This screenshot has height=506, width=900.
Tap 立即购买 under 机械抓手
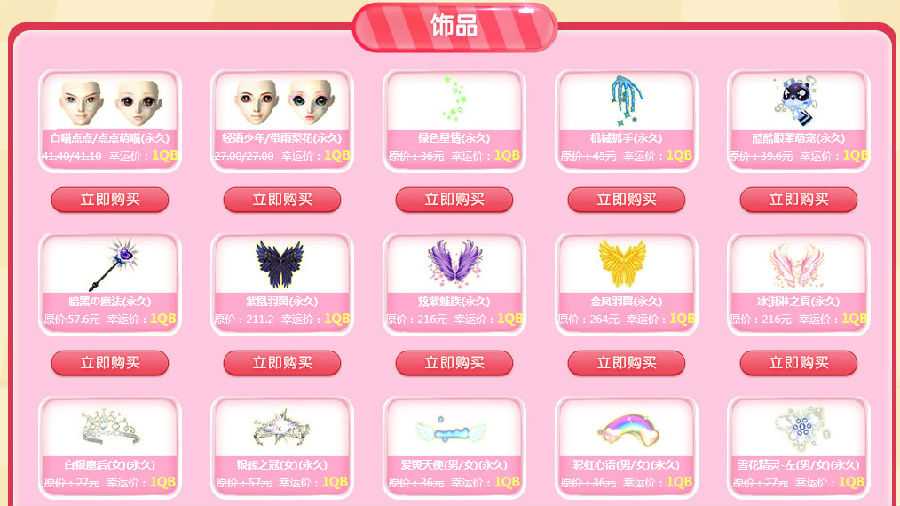(x=626, y=200)
